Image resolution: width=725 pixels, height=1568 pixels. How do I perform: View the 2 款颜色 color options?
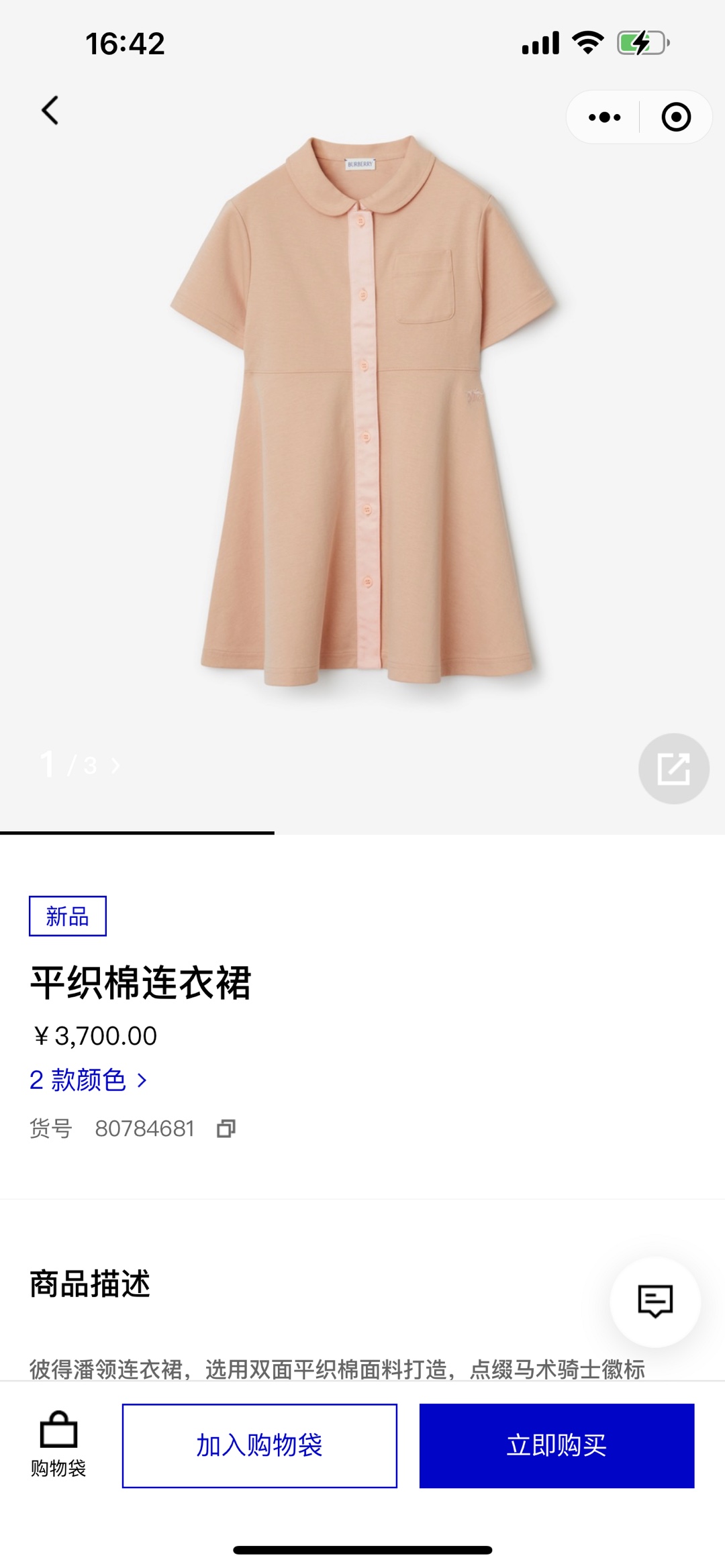click(x=88, y=1080)
